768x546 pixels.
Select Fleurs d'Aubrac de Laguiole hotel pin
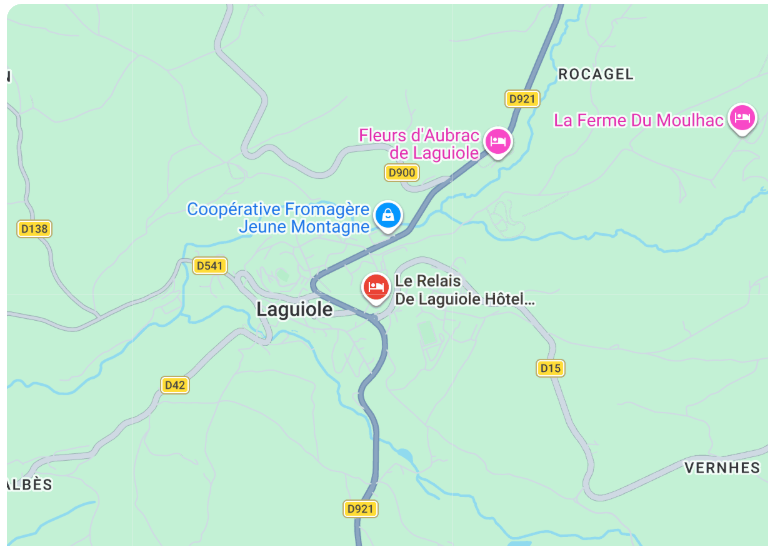[x=498, y=142]
